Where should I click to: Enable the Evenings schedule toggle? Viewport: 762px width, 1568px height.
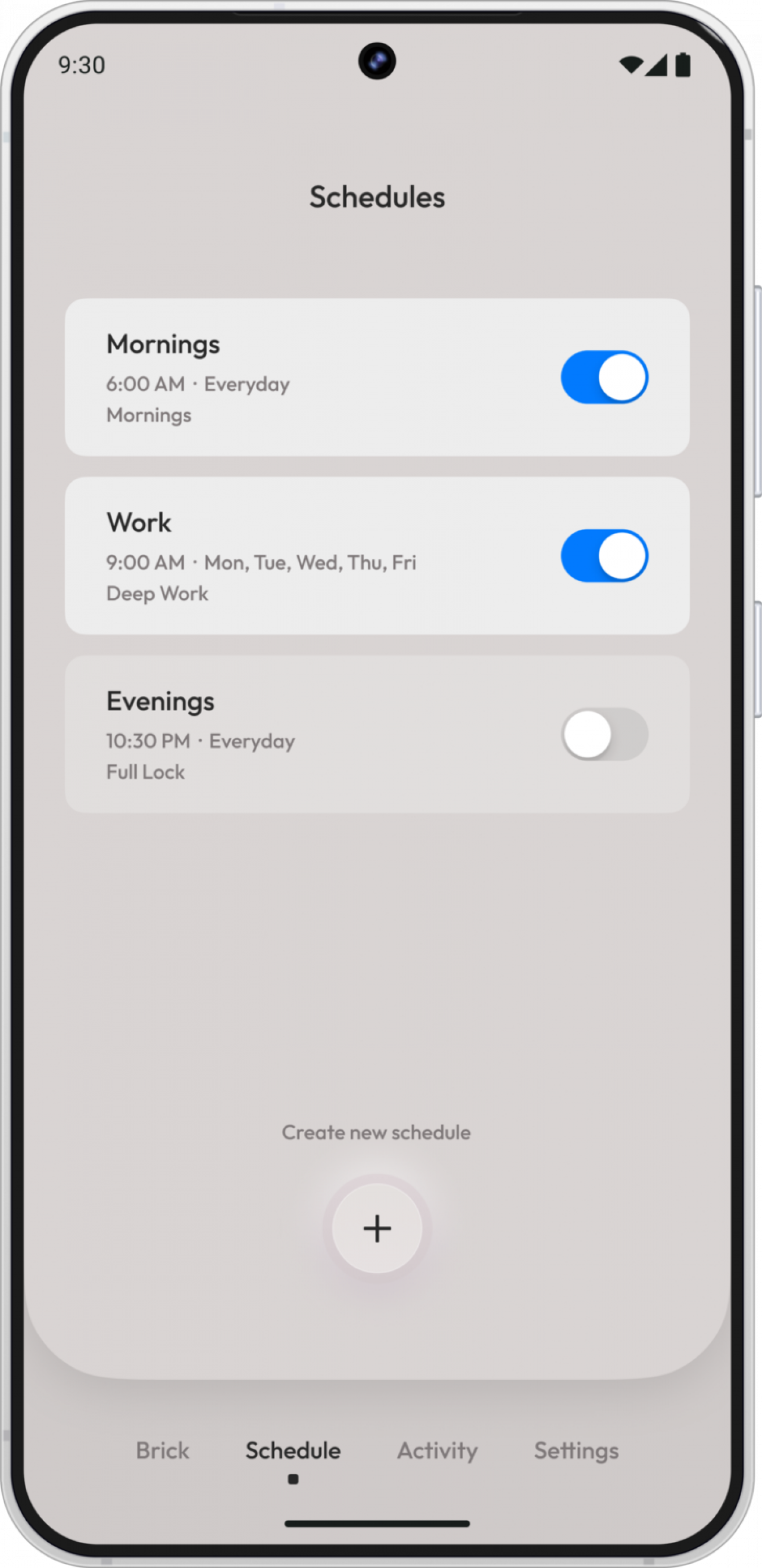(x=604, y=734)
